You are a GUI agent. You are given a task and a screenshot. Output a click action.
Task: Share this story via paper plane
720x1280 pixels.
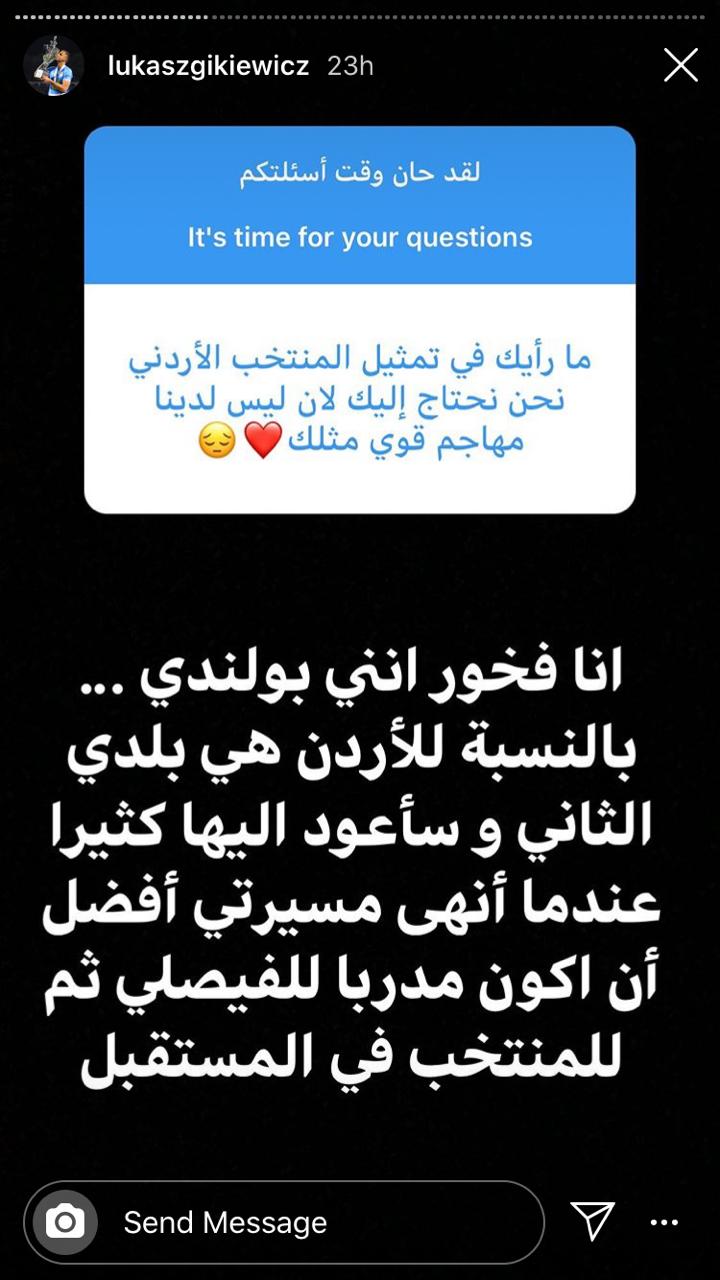(592, 1221)
